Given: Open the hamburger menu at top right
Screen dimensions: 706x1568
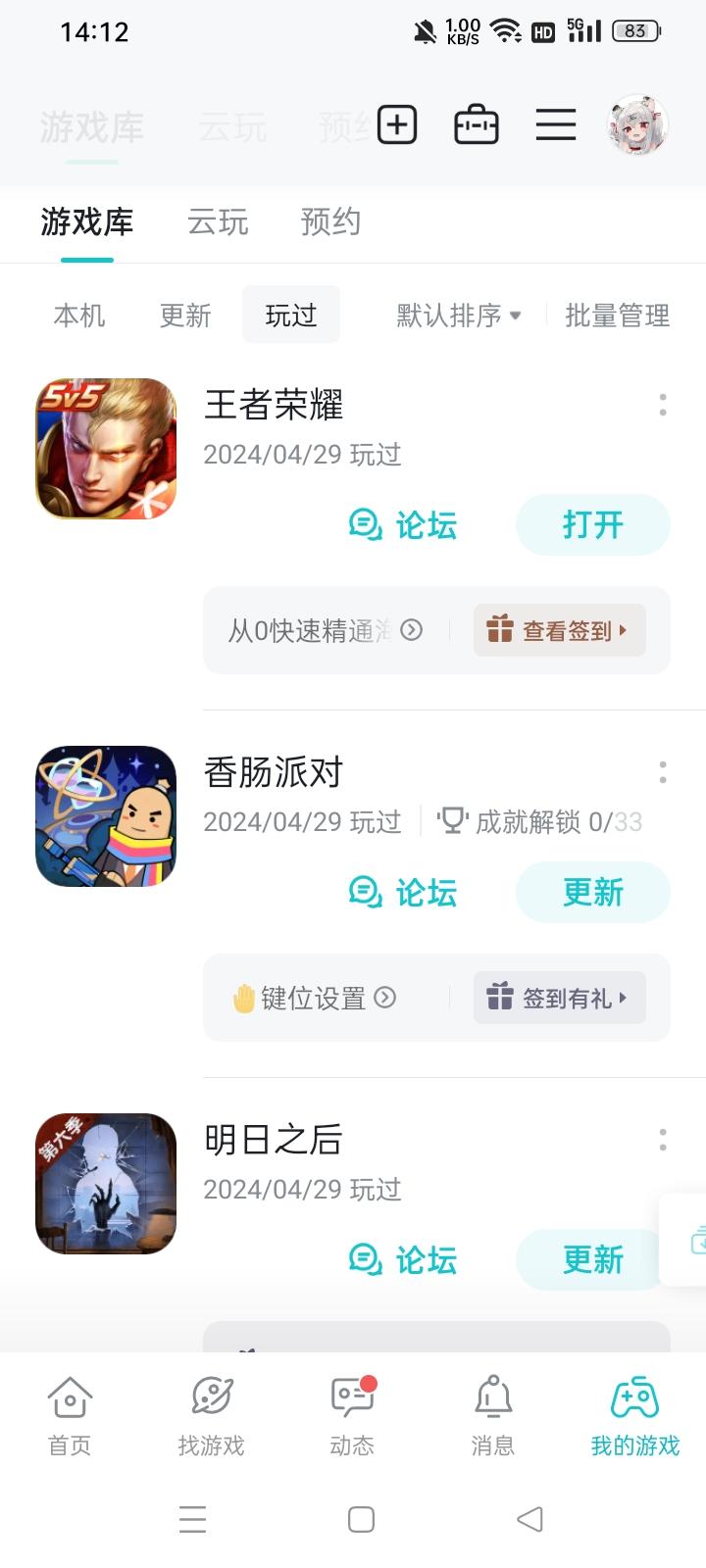Looking at the screenshot, I should [556, 125].
